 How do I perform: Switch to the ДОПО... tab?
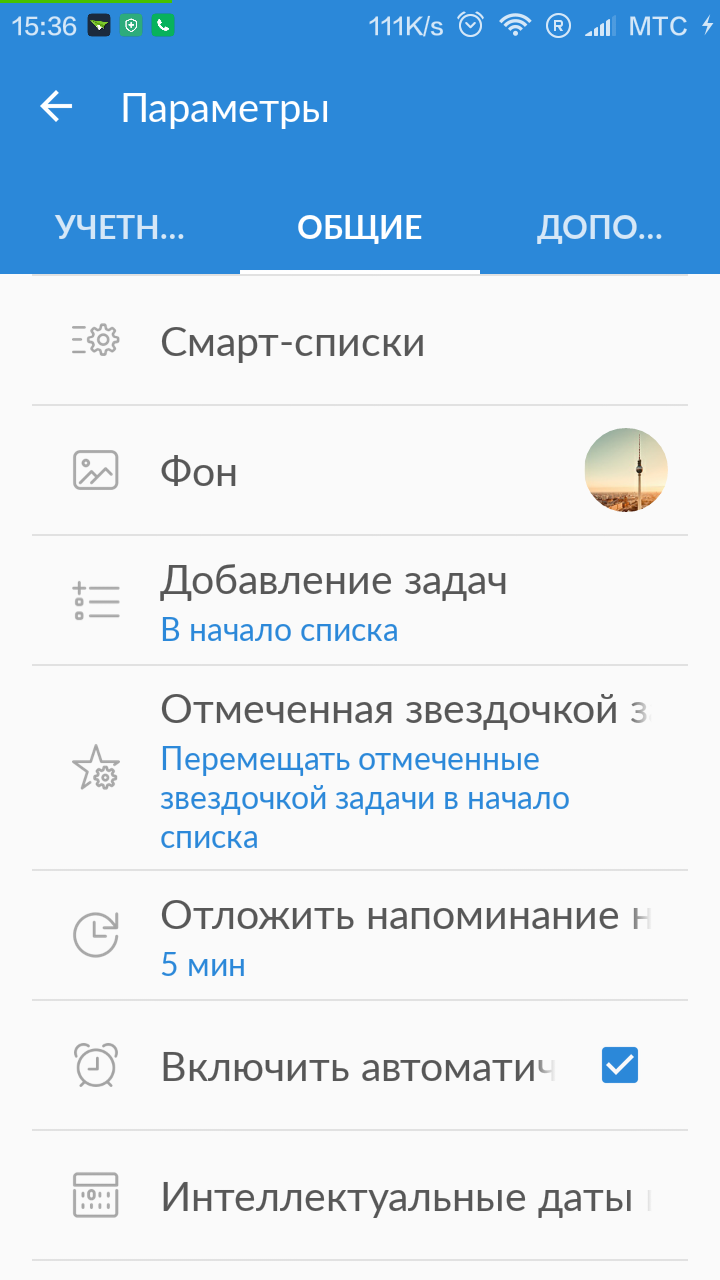(x=599, y=228)
